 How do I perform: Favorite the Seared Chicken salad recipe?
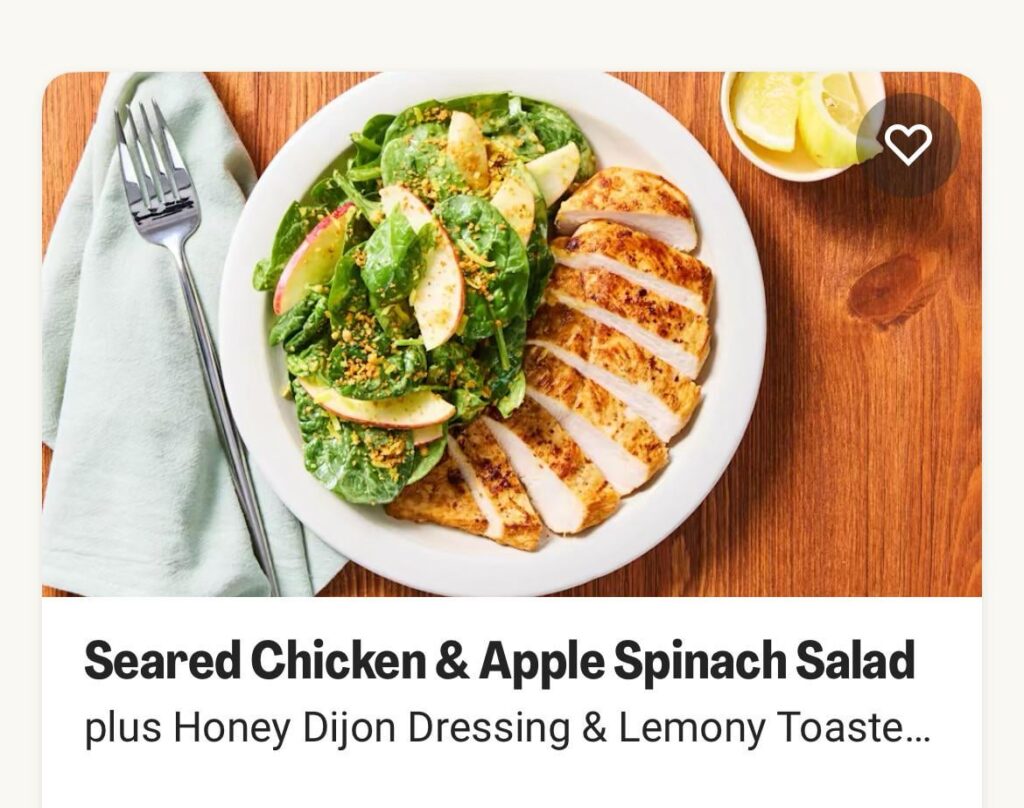[908, 146]
